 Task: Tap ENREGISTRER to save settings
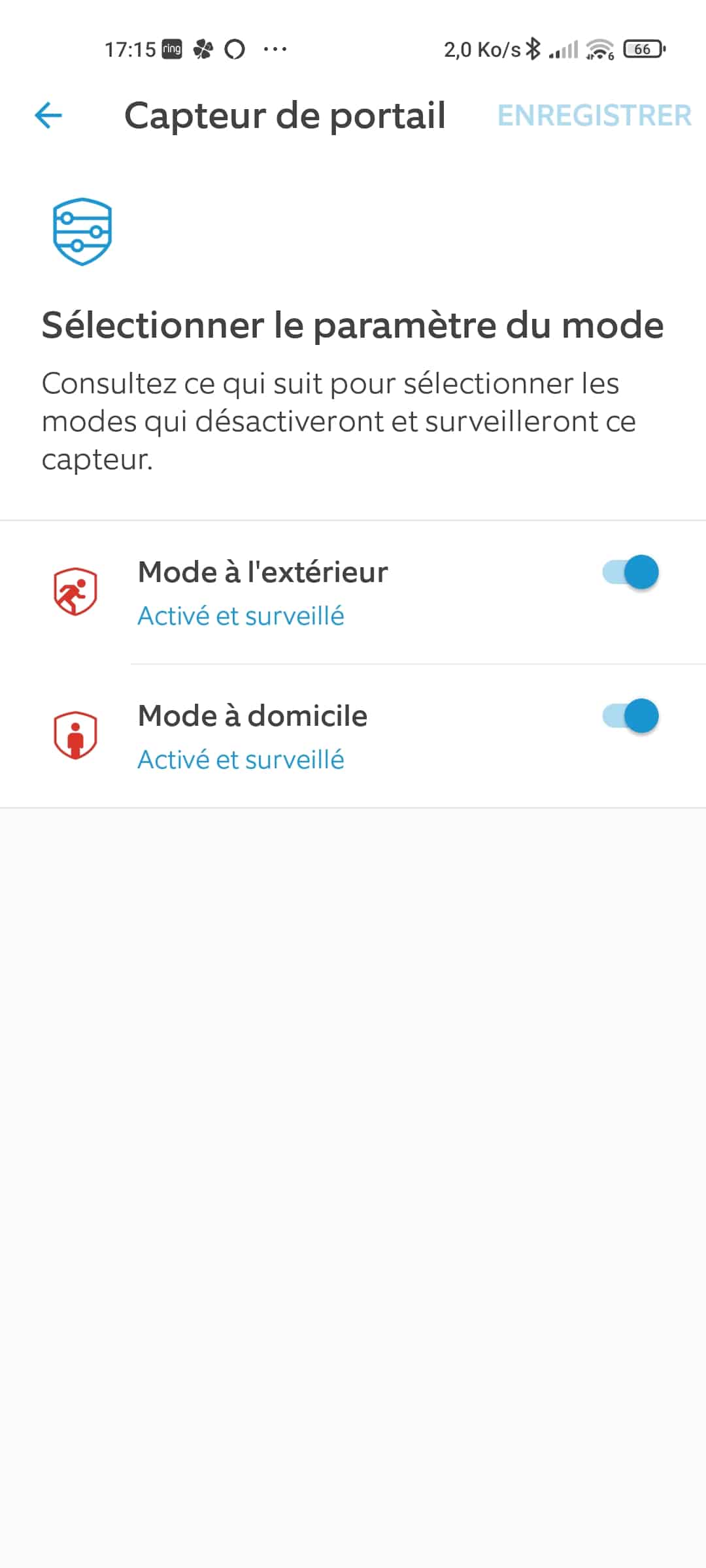point(594,116)
